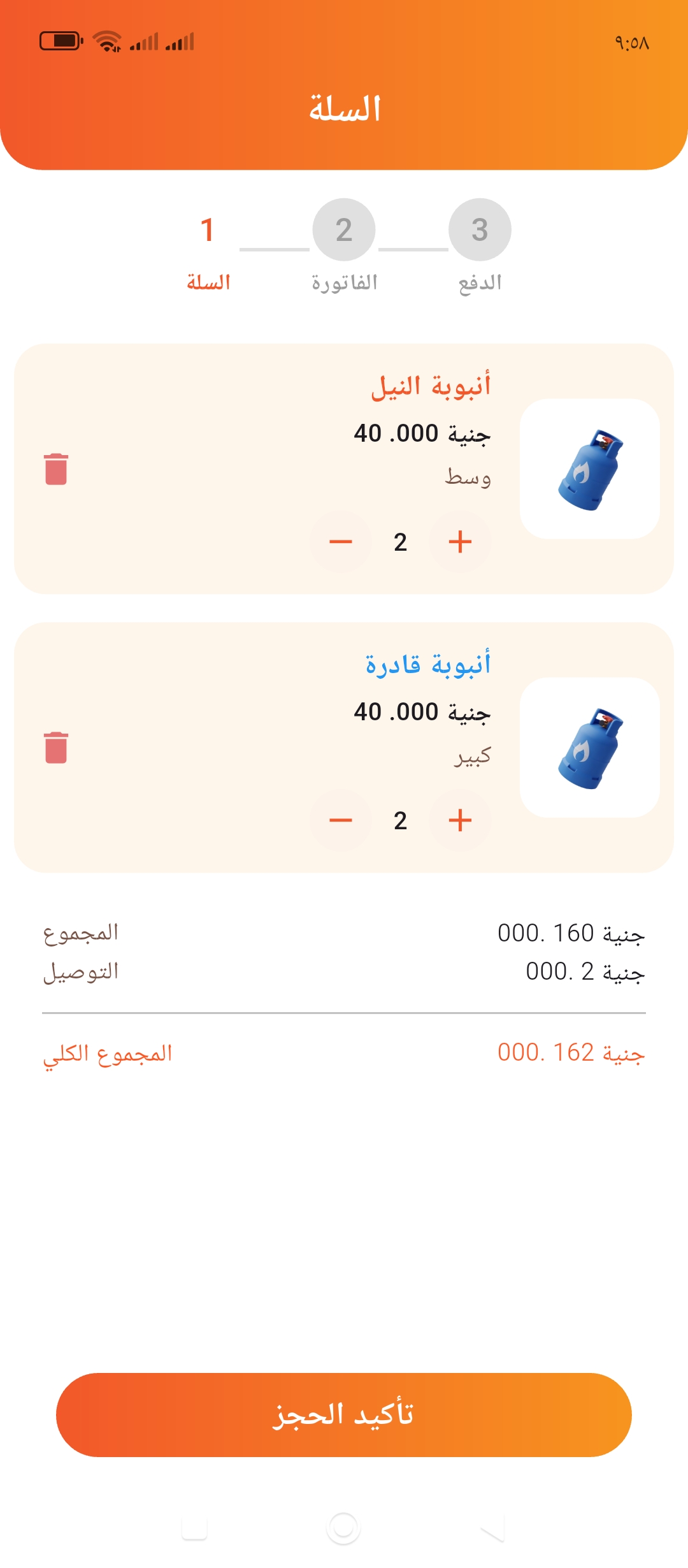688x1568 pixels.
Task: Tap the minus icon for أنبوبة النيل
Action: pos(341,542)
